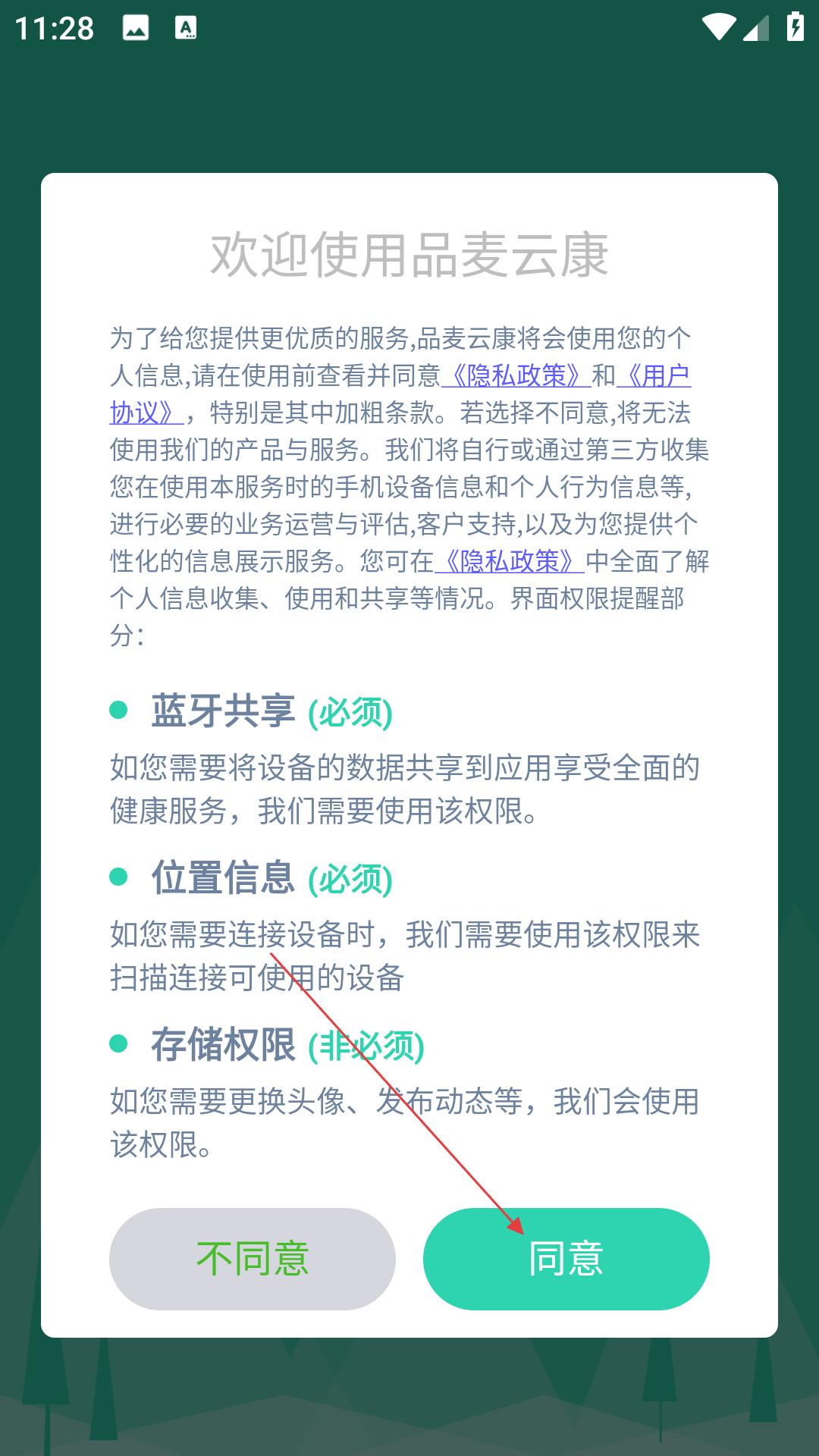Image resolution: width=819 pixels, height=1456 pixels.
Task: Tap the 同意 button to accept
Action: pos(566,1259)
